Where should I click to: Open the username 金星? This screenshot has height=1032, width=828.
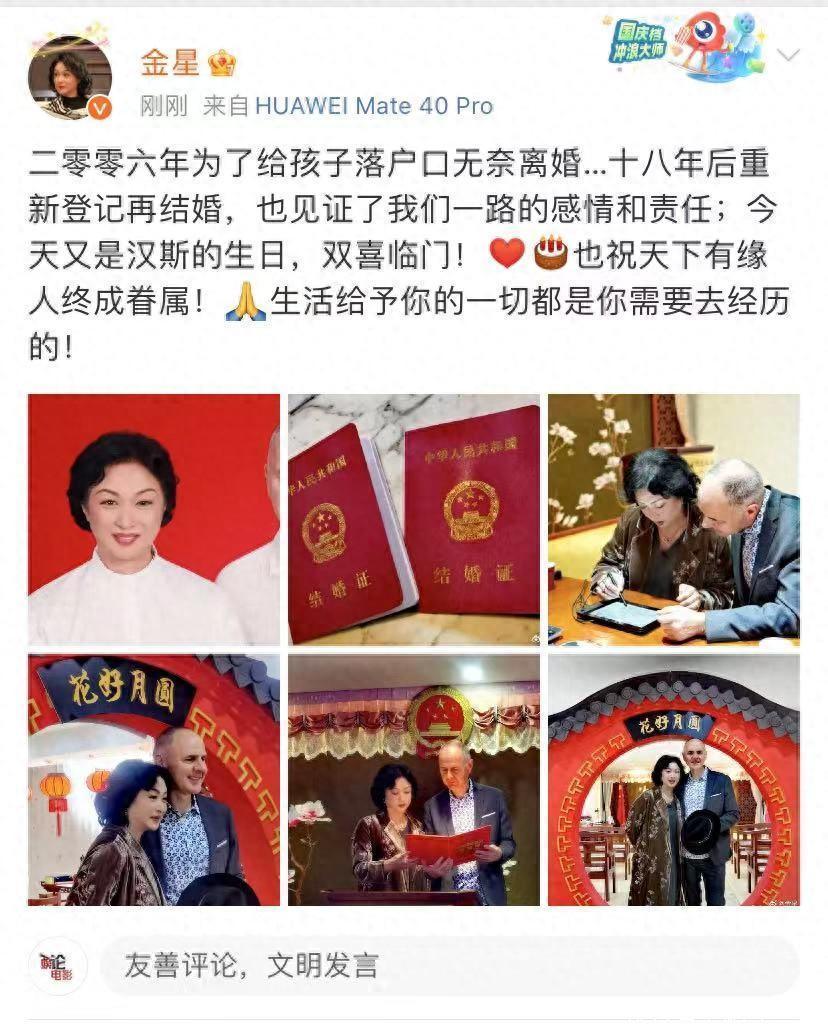click(168, 62)
